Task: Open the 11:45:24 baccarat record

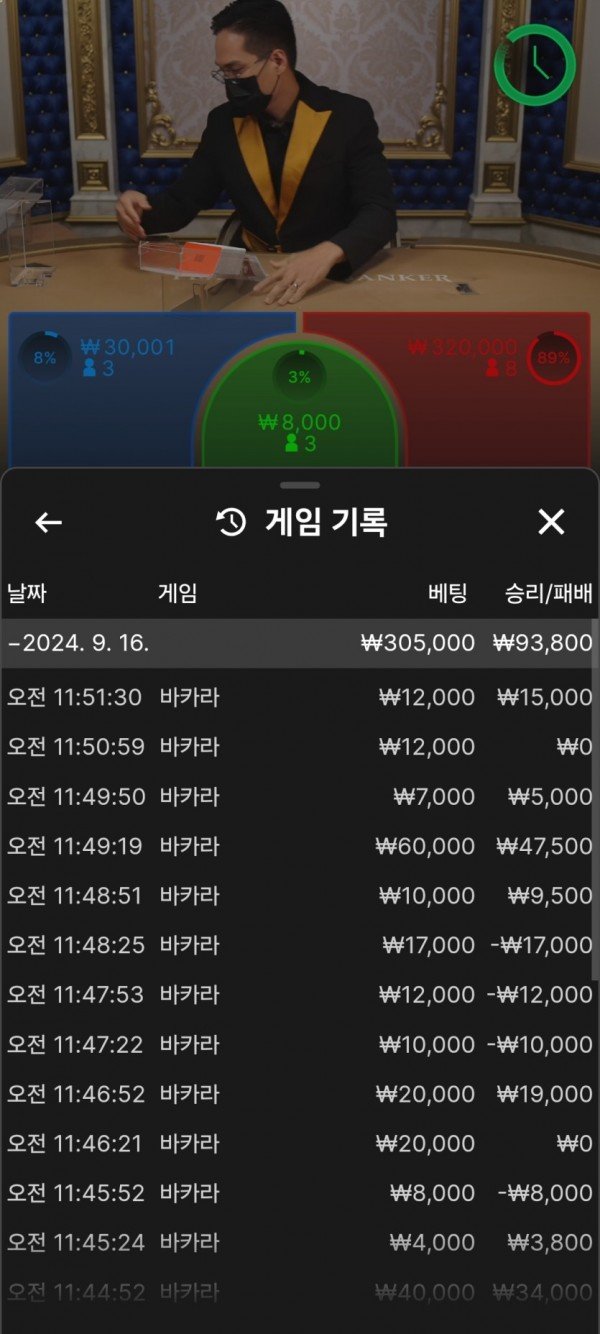Action: [x=298, y=1243]
